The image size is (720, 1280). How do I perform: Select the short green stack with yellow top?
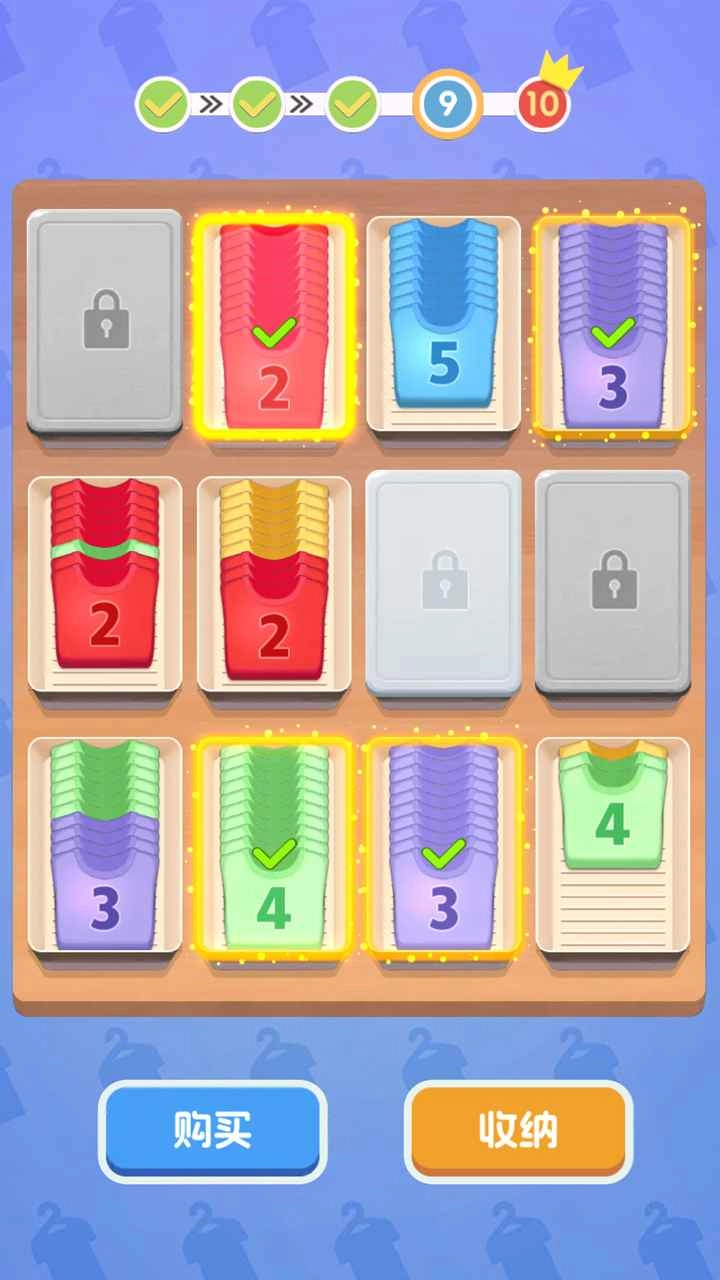click(x=612, y=810)
